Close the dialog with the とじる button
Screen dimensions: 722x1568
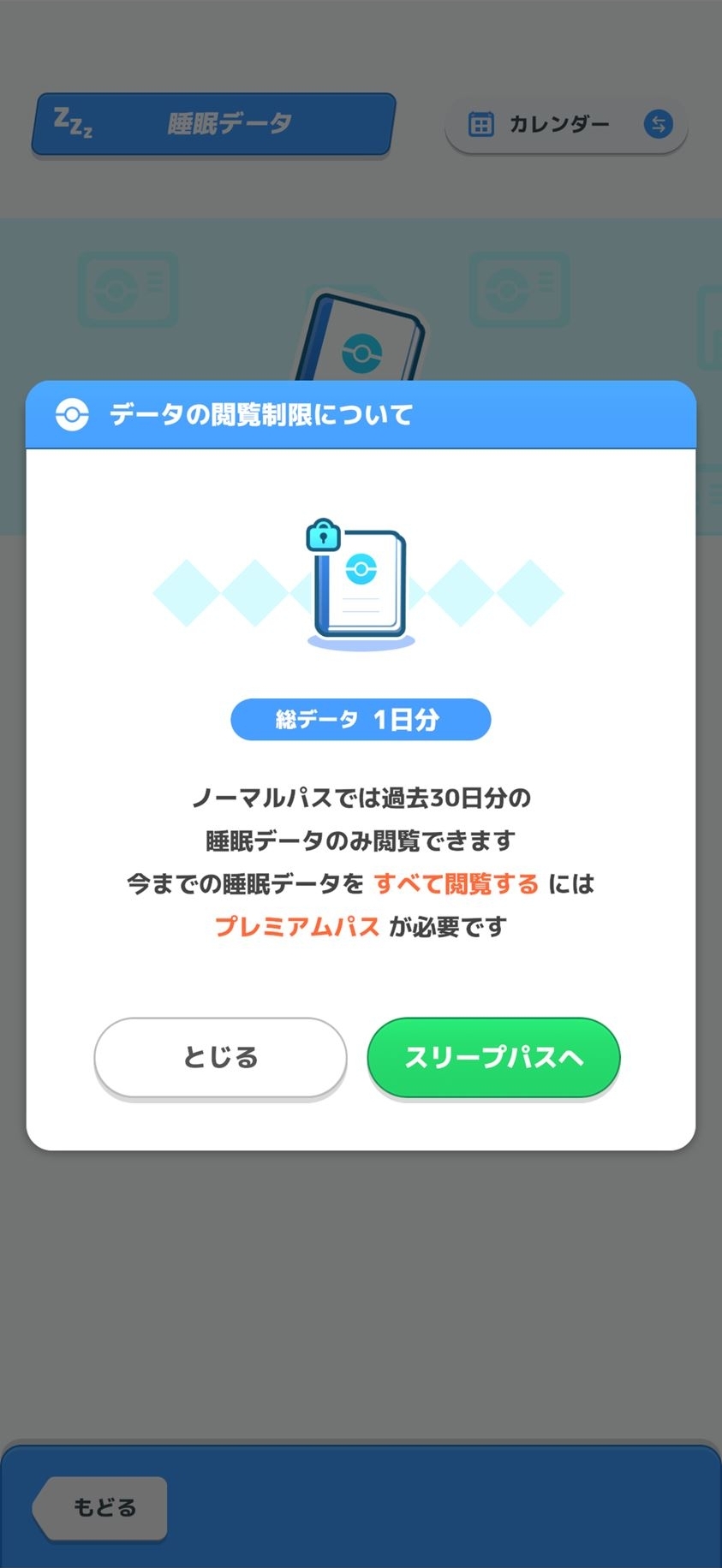tap(220, 1058)
